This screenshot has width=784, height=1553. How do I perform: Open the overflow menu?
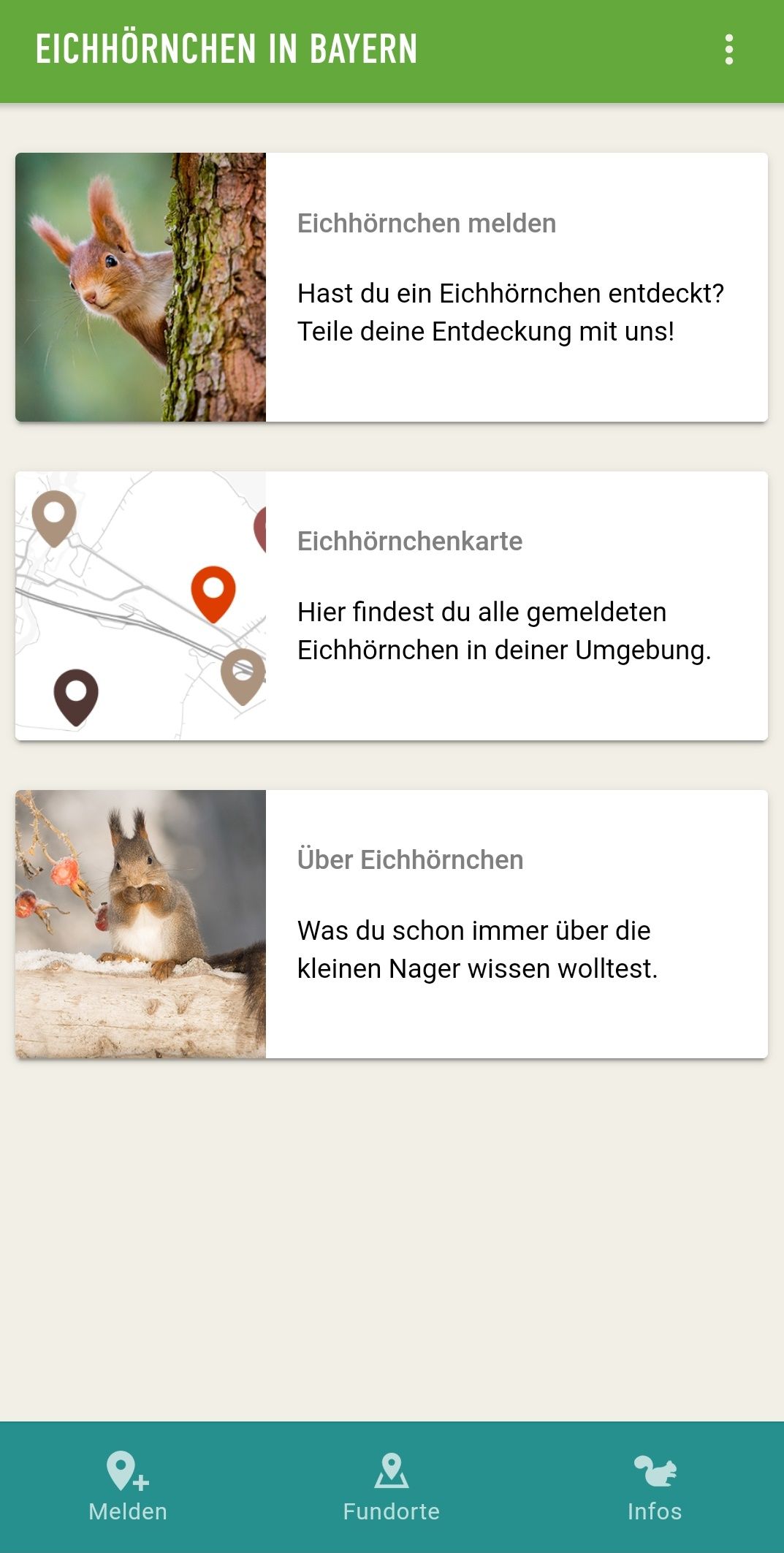(x=728, y=50)
